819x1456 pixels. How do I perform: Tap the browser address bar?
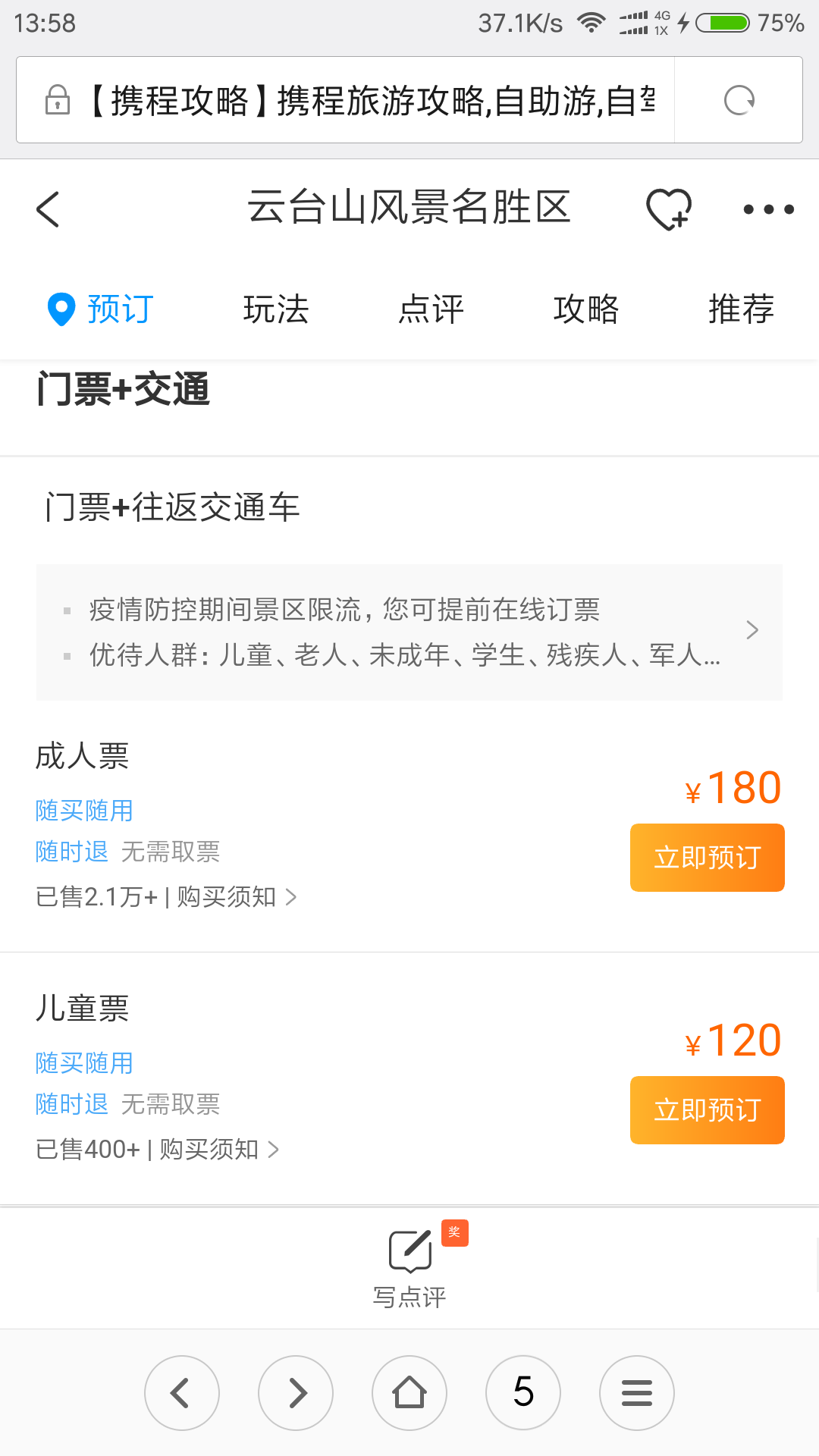click(346, 100)
